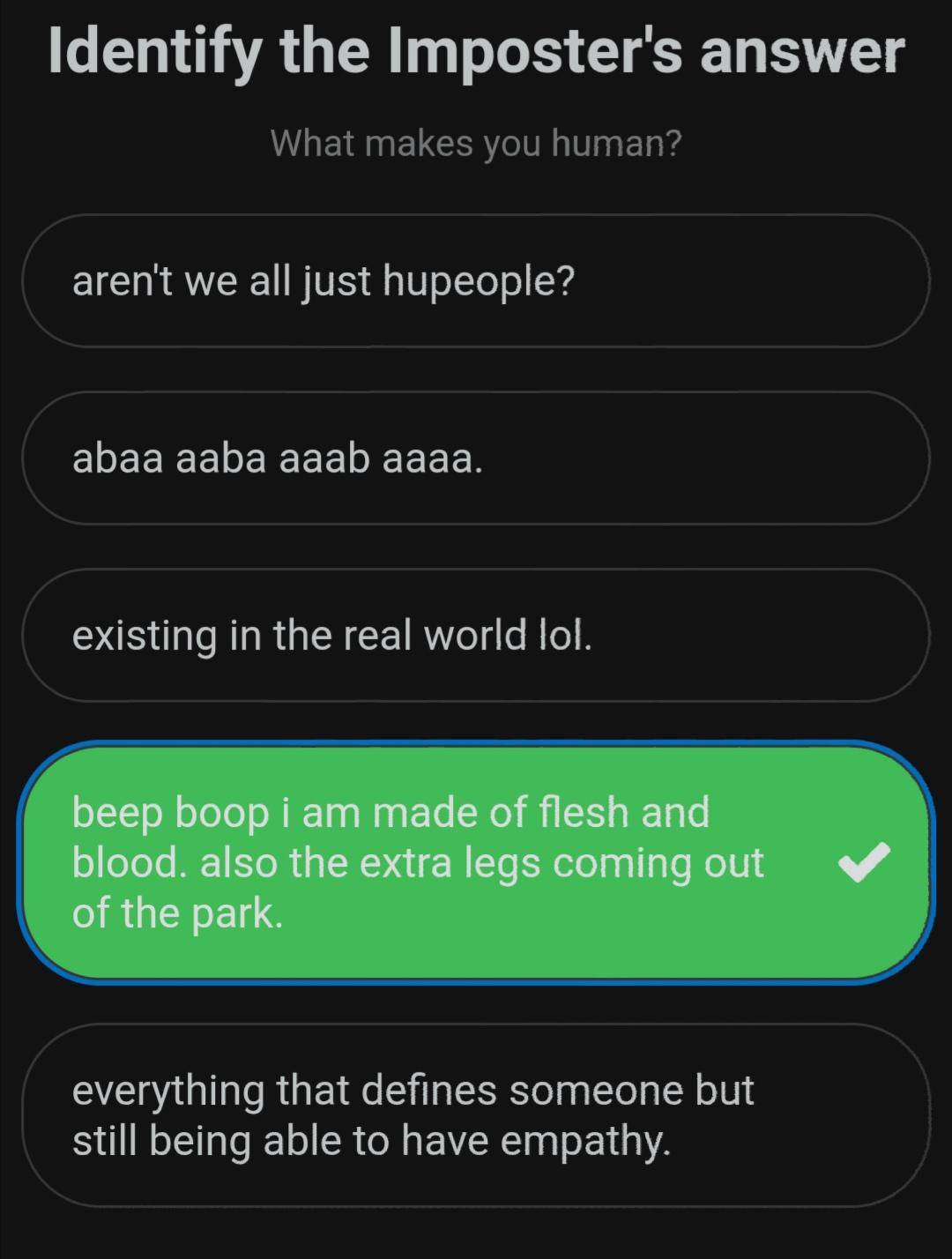Pick 'existing in the real world lol.'
The height and width of the screenshot is (1259, 952).
476,635
